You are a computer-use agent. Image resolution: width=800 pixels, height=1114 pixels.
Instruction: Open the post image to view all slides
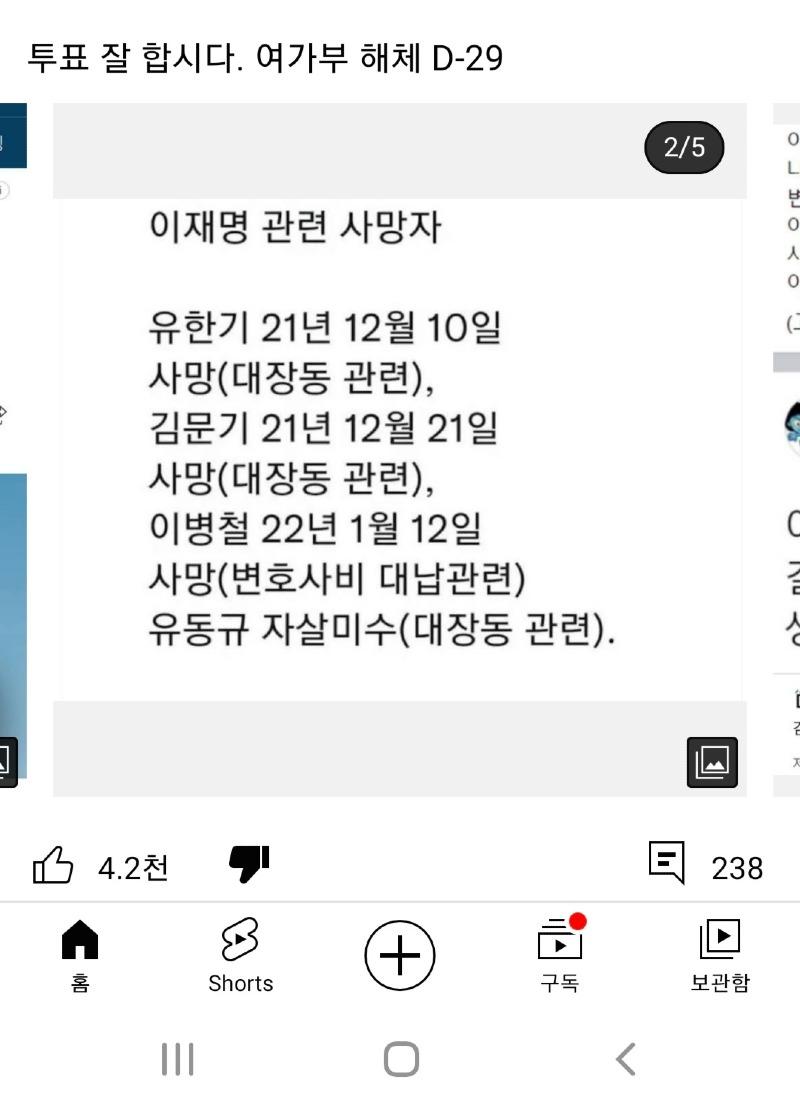399,450
